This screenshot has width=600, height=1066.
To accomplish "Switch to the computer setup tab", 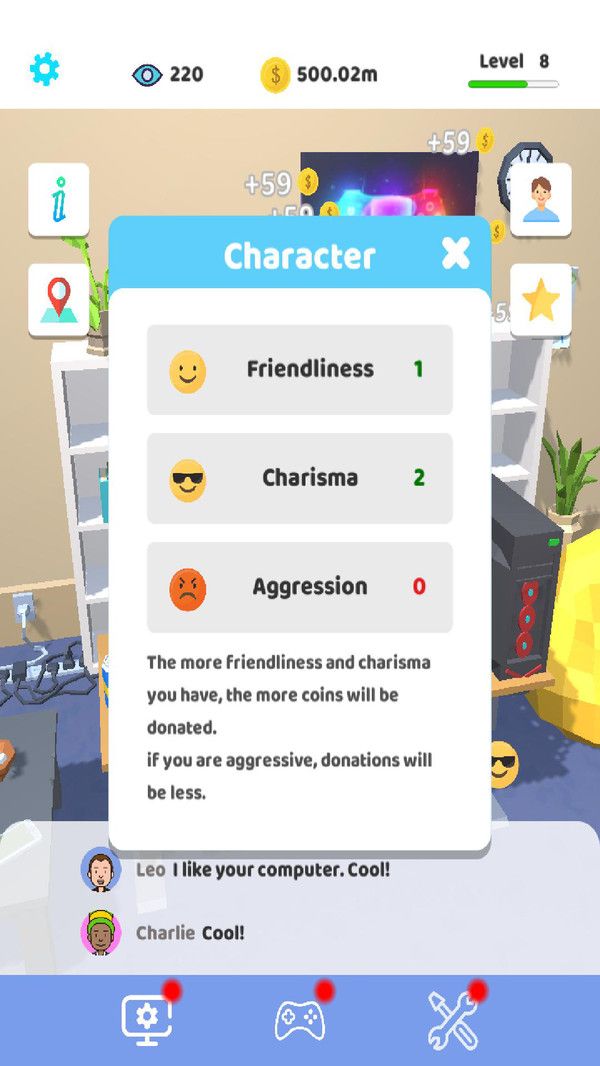I will point(147,1019).
